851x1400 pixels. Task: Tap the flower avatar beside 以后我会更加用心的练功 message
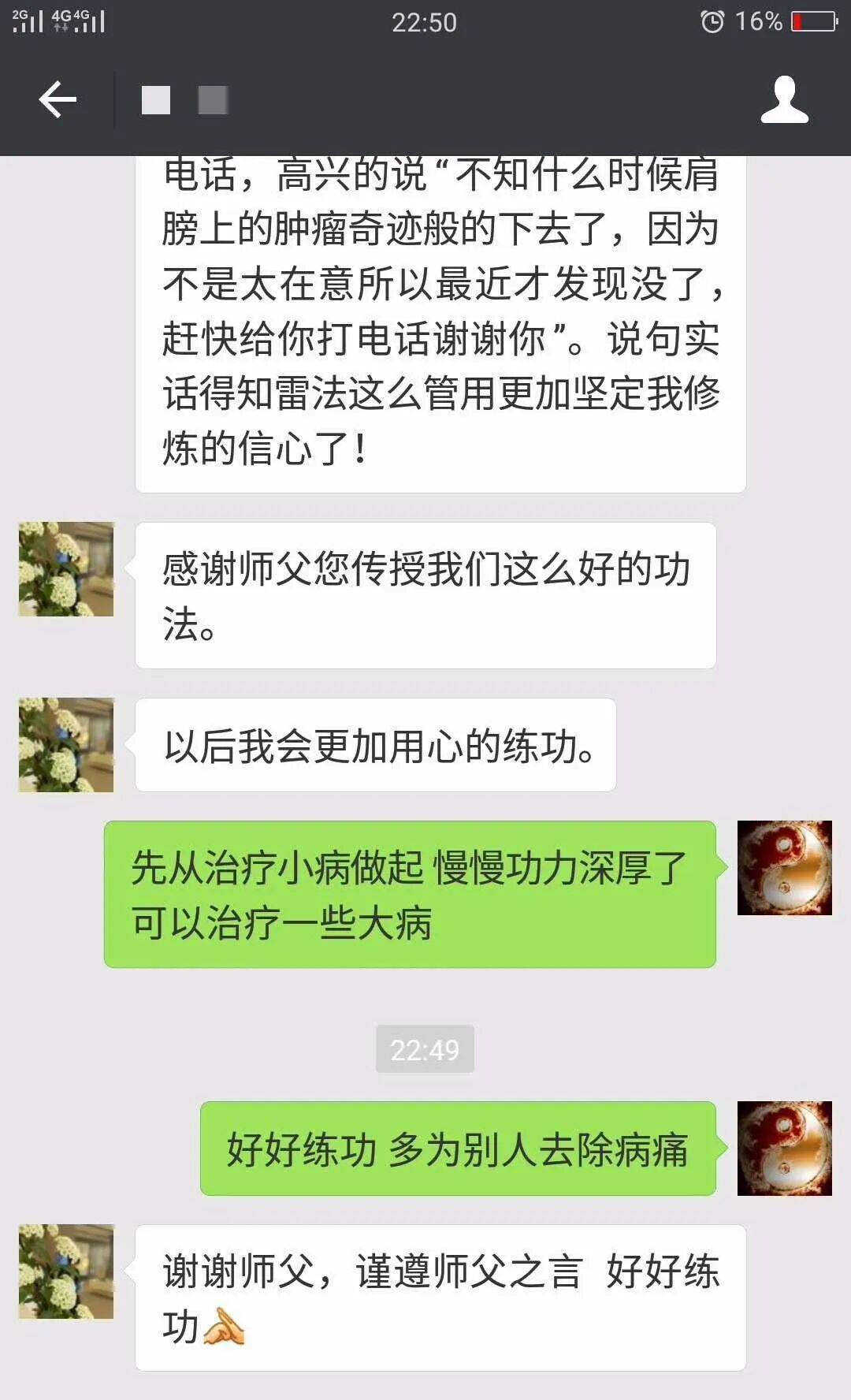(x=66, y=744)
